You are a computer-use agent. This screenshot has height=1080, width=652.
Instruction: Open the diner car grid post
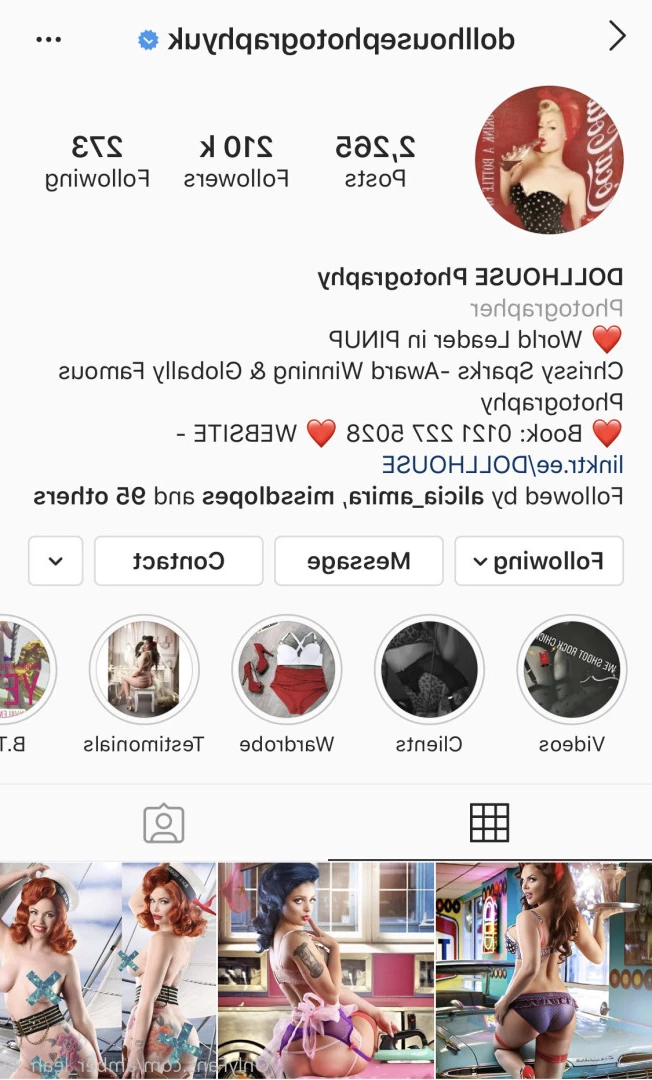[543, 969]
